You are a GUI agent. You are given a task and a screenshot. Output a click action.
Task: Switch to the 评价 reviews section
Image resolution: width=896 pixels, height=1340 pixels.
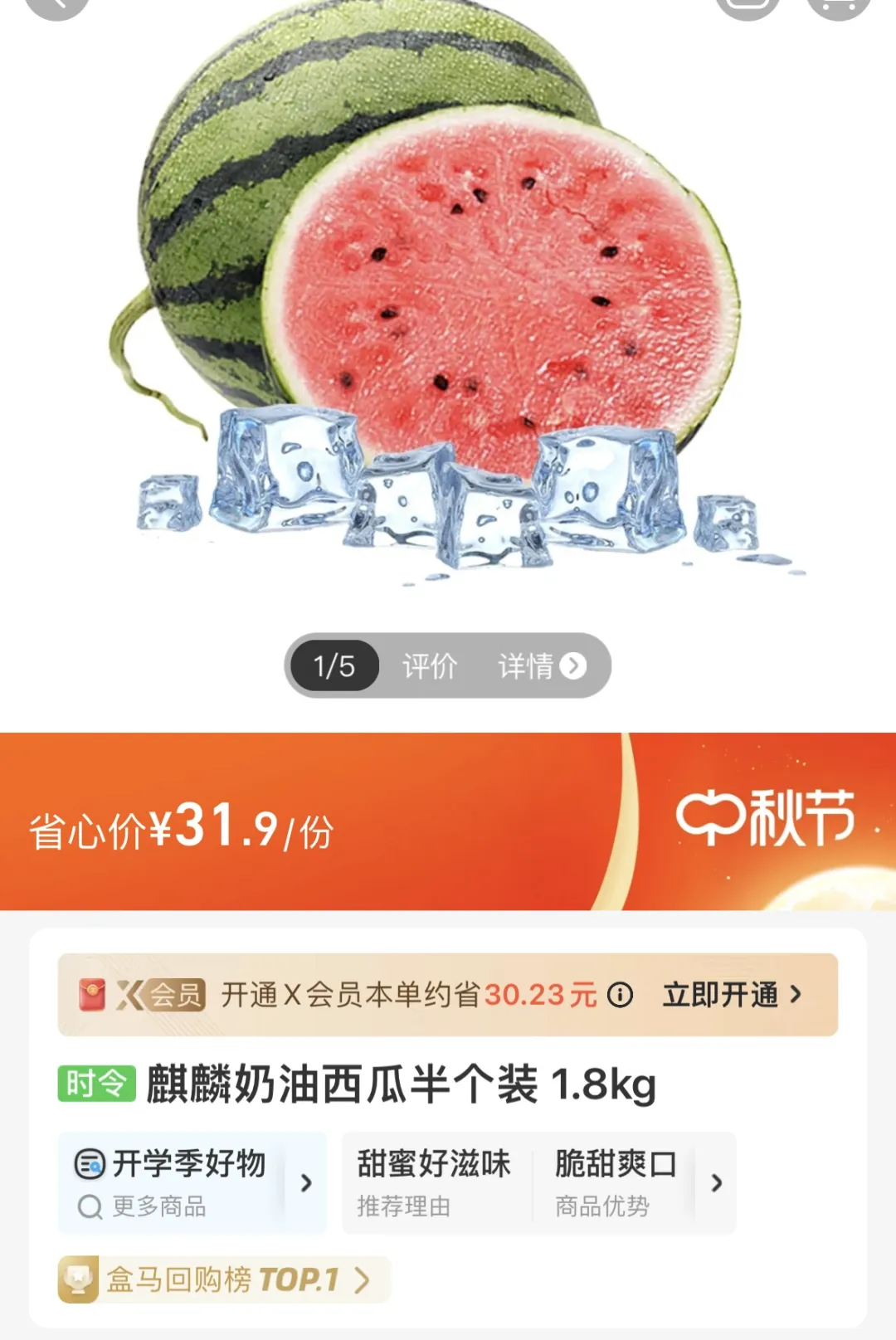430,666
